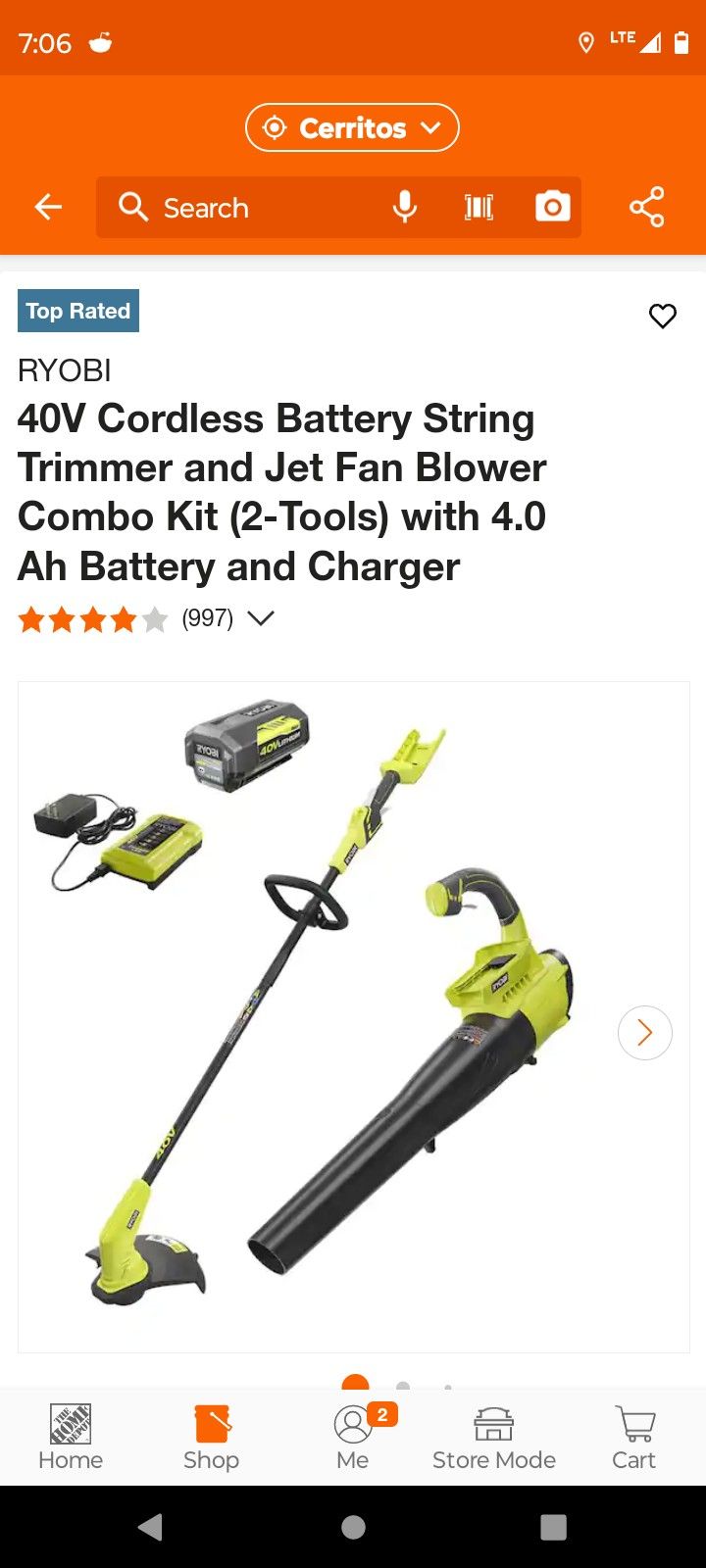Start voice search with the microphone
706x1568 pixels.
[x=404, y=207]
